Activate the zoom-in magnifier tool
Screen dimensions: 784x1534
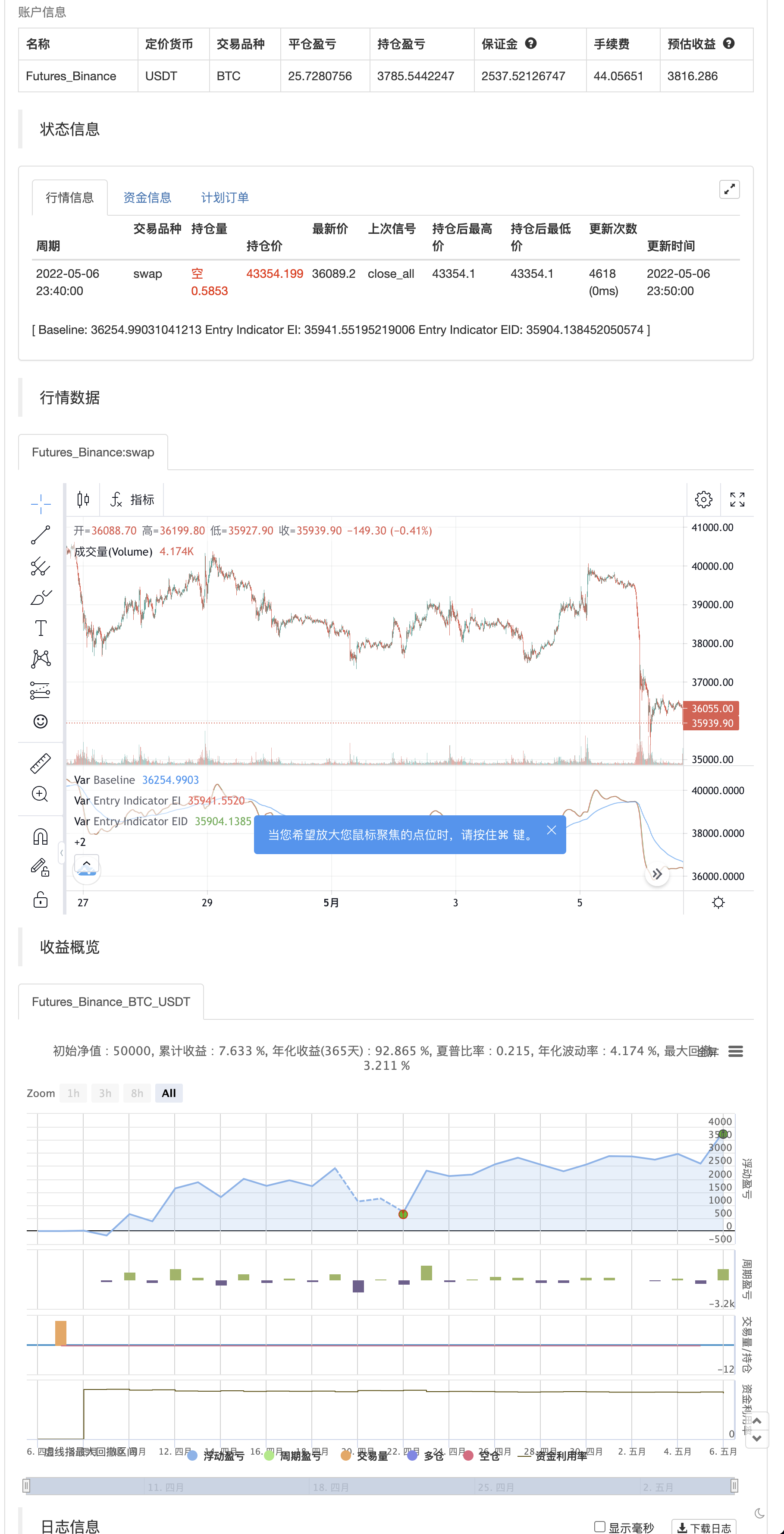[x=41, y=795]
